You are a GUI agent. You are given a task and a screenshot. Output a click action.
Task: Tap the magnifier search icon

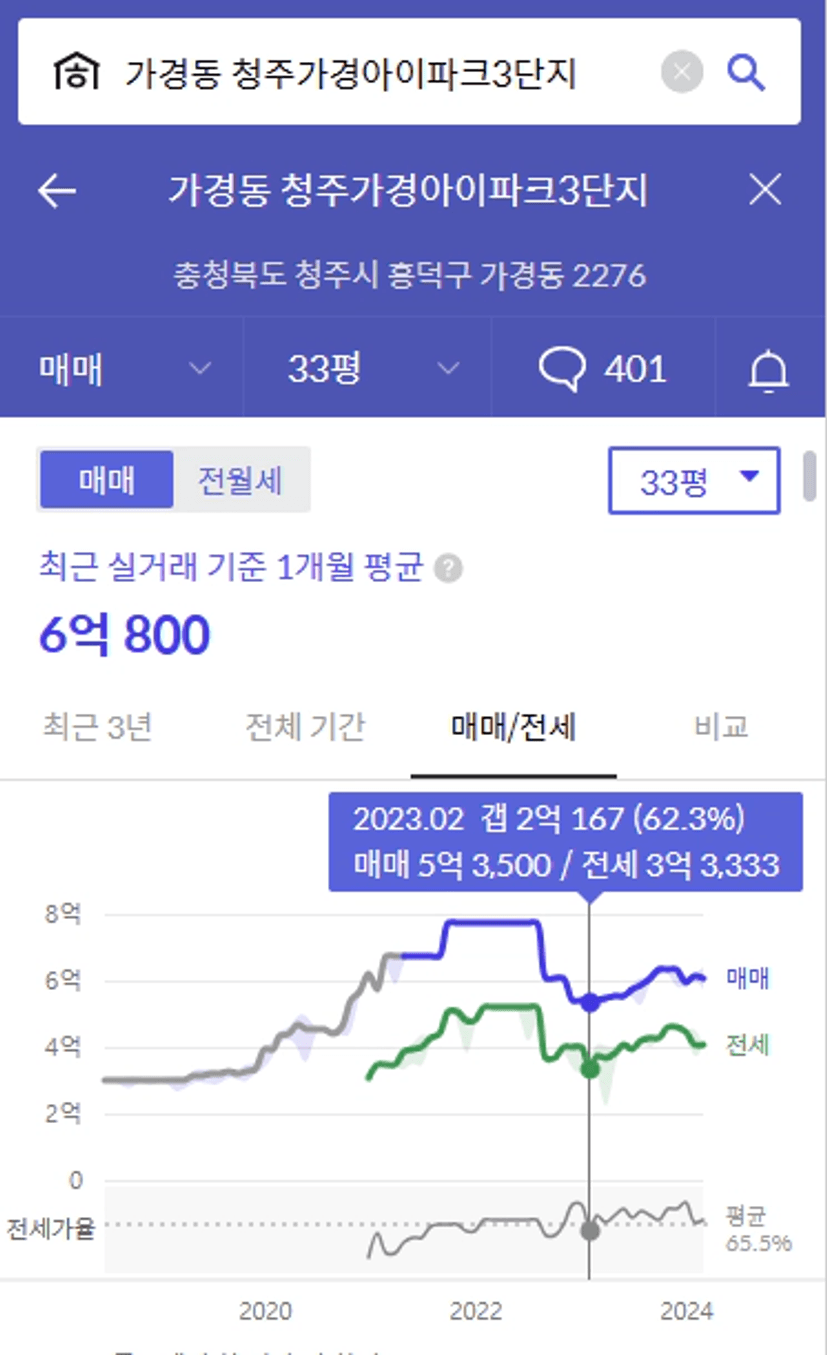(x=745, y=72)
